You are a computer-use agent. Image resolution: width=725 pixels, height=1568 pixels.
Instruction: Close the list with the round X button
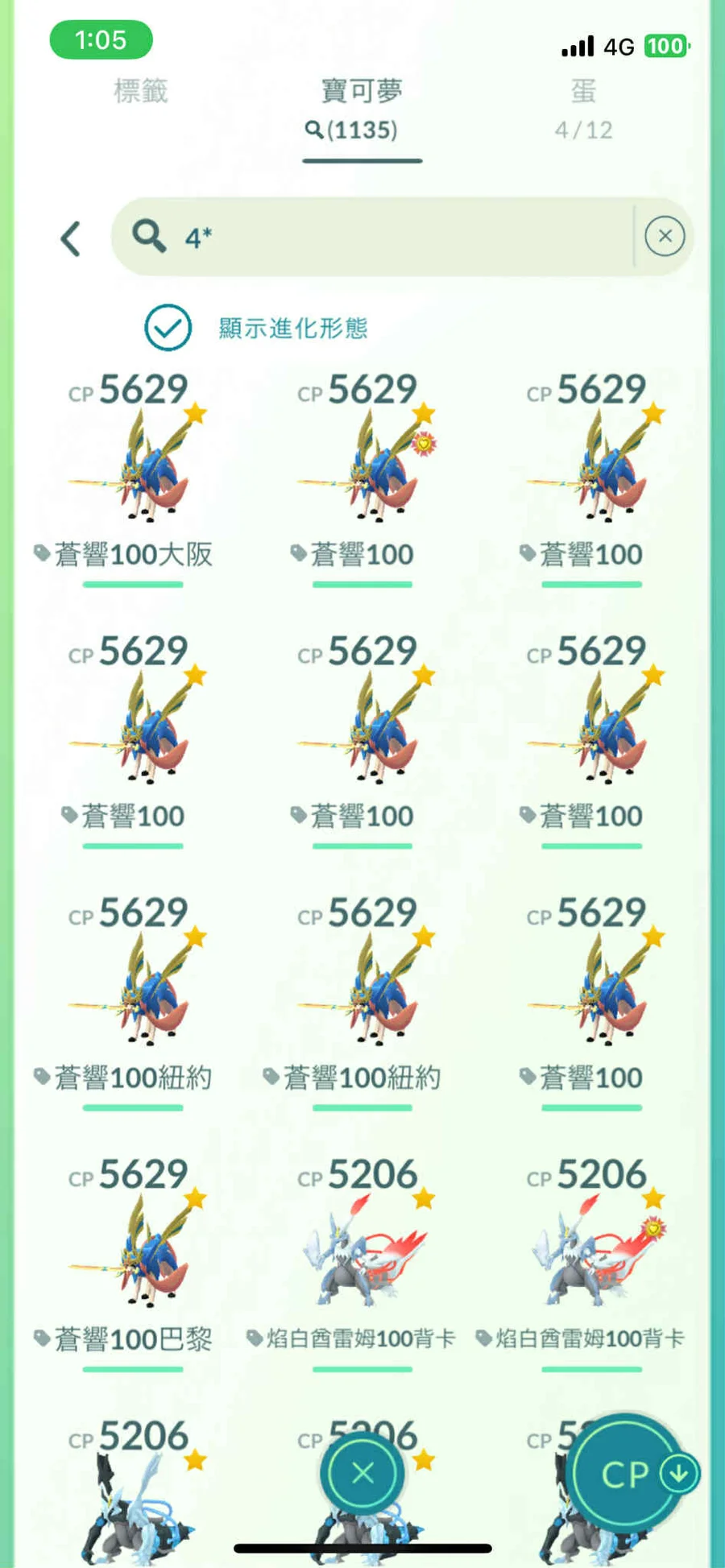point(362,1473)
